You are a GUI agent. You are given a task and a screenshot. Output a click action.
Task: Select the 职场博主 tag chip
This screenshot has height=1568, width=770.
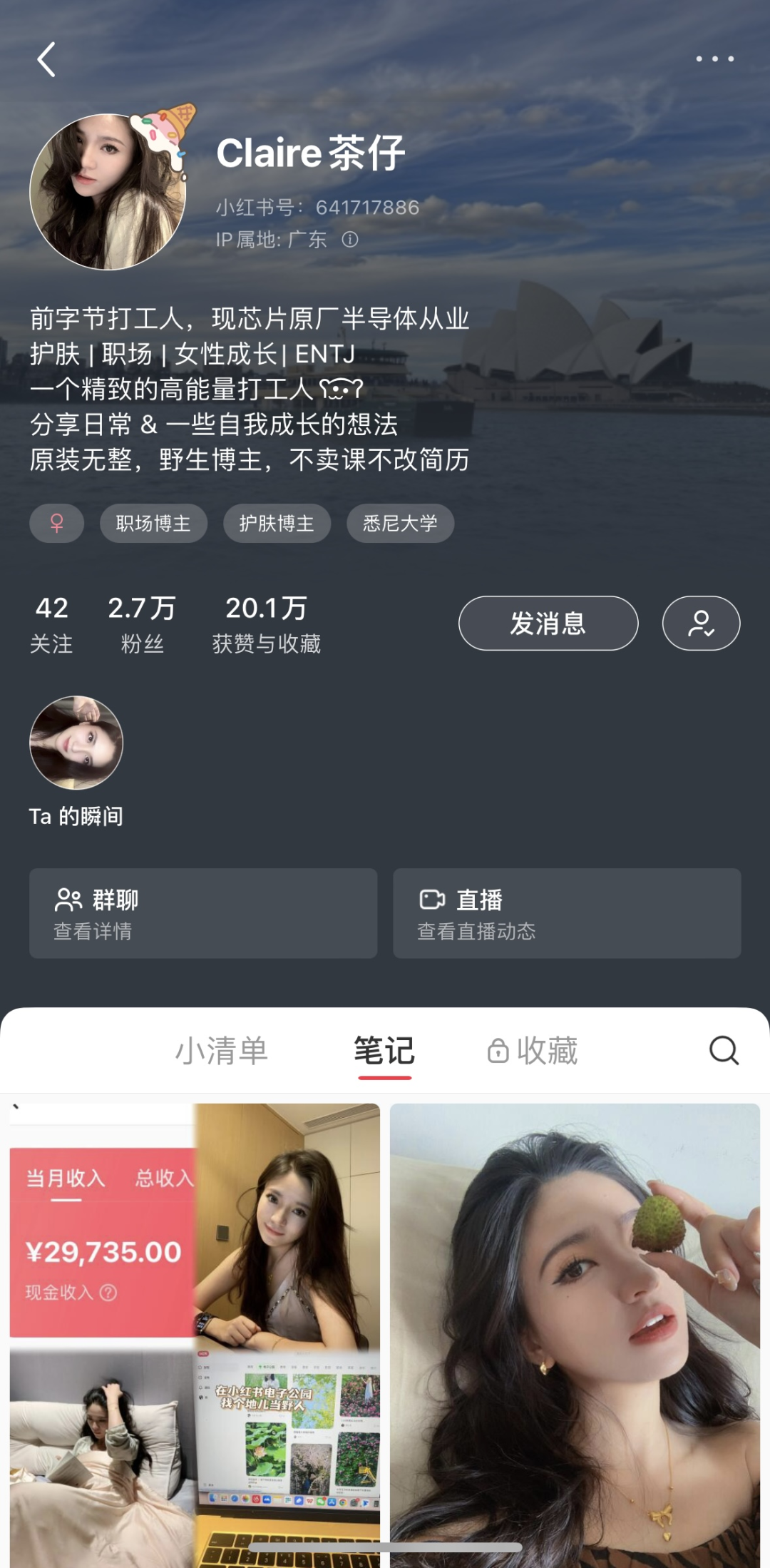click(153, 524)
